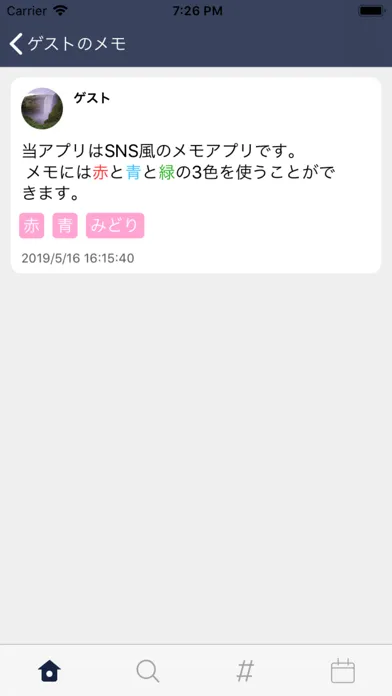Select the 赤 tag chip

tap(32, 225)
